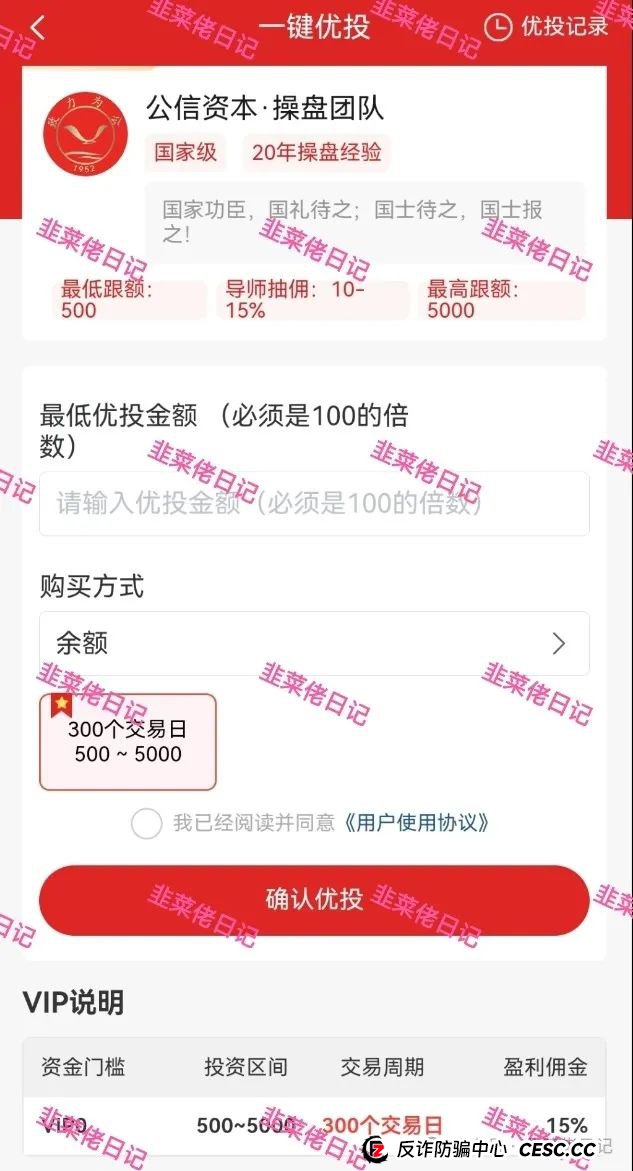This screenshot has height=1171, width=633.
Task: Open 优投记录 history
Action: pyautogui.click(x=548, y=27)
